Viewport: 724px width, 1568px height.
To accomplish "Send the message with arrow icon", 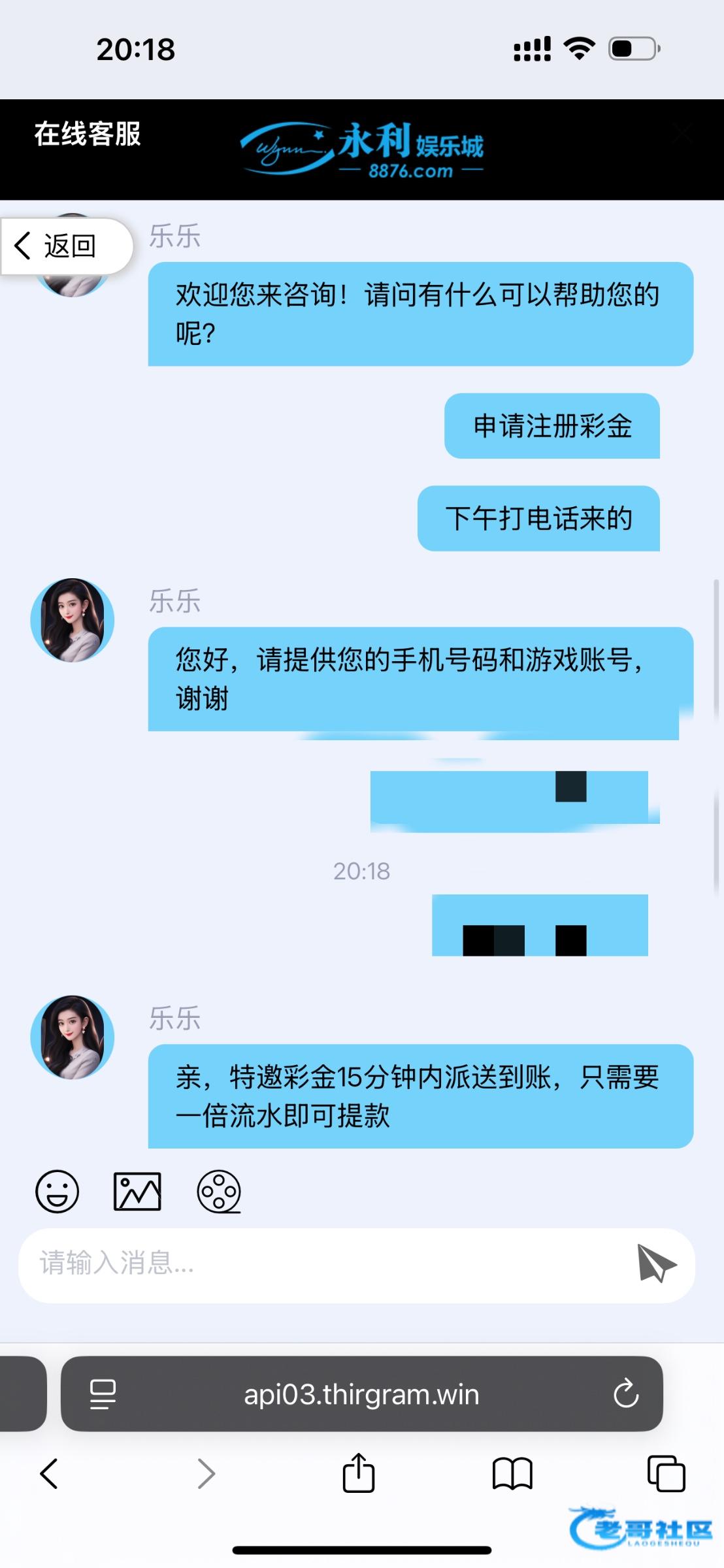I will pyautogui.click(x=655, y=1263).
